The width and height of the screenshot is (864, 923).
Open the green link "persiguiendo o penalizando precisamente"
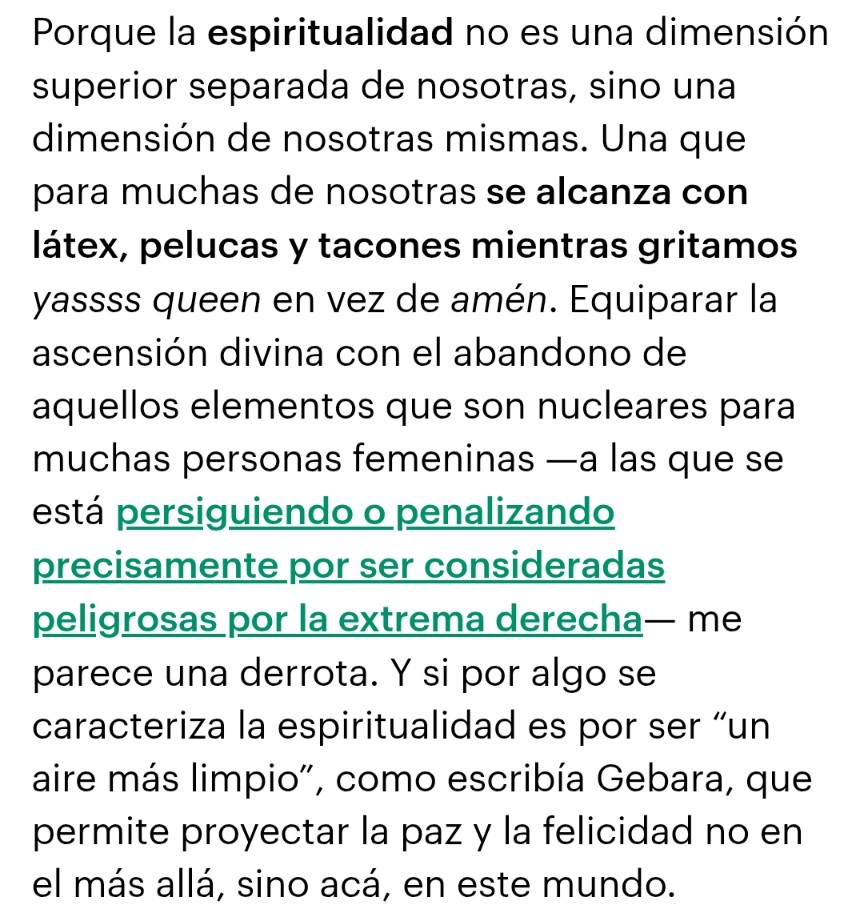pos(365,514)
